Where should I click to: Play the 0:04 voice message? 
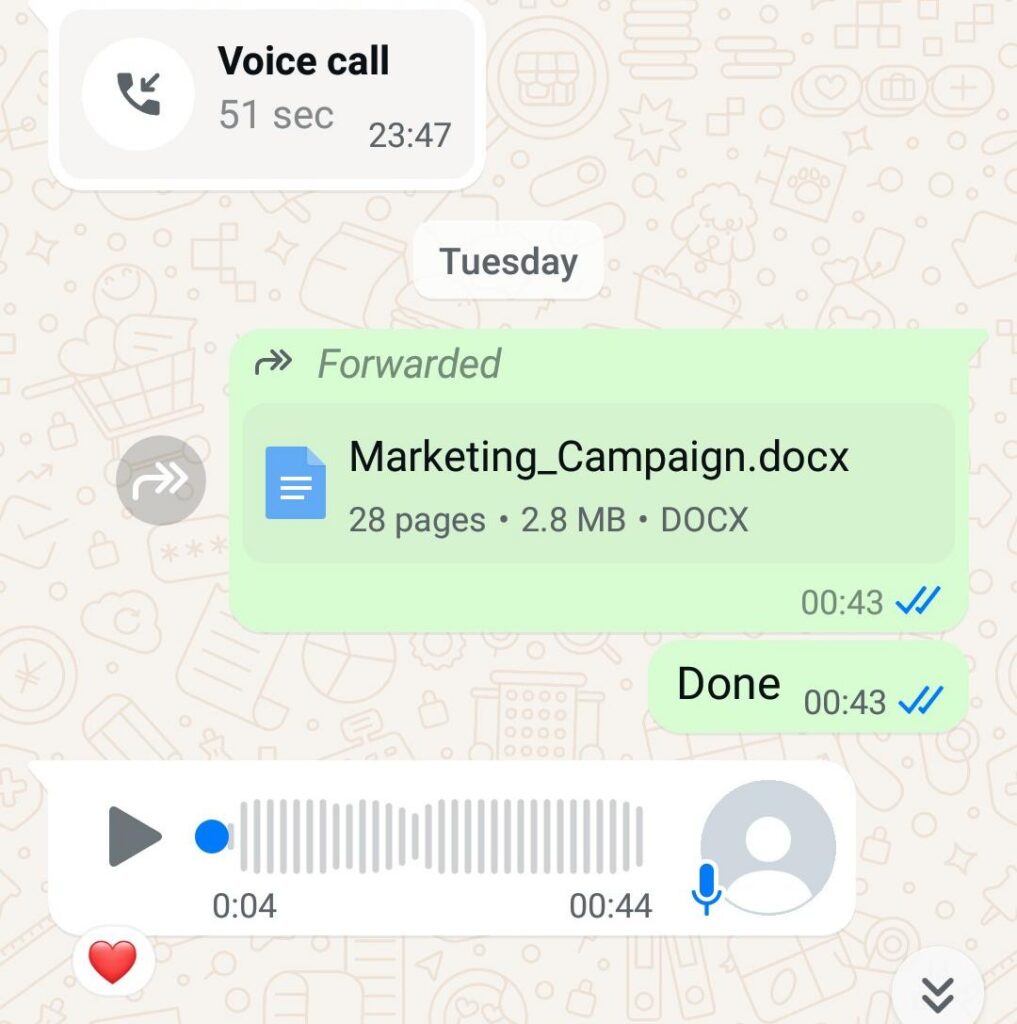135,836
